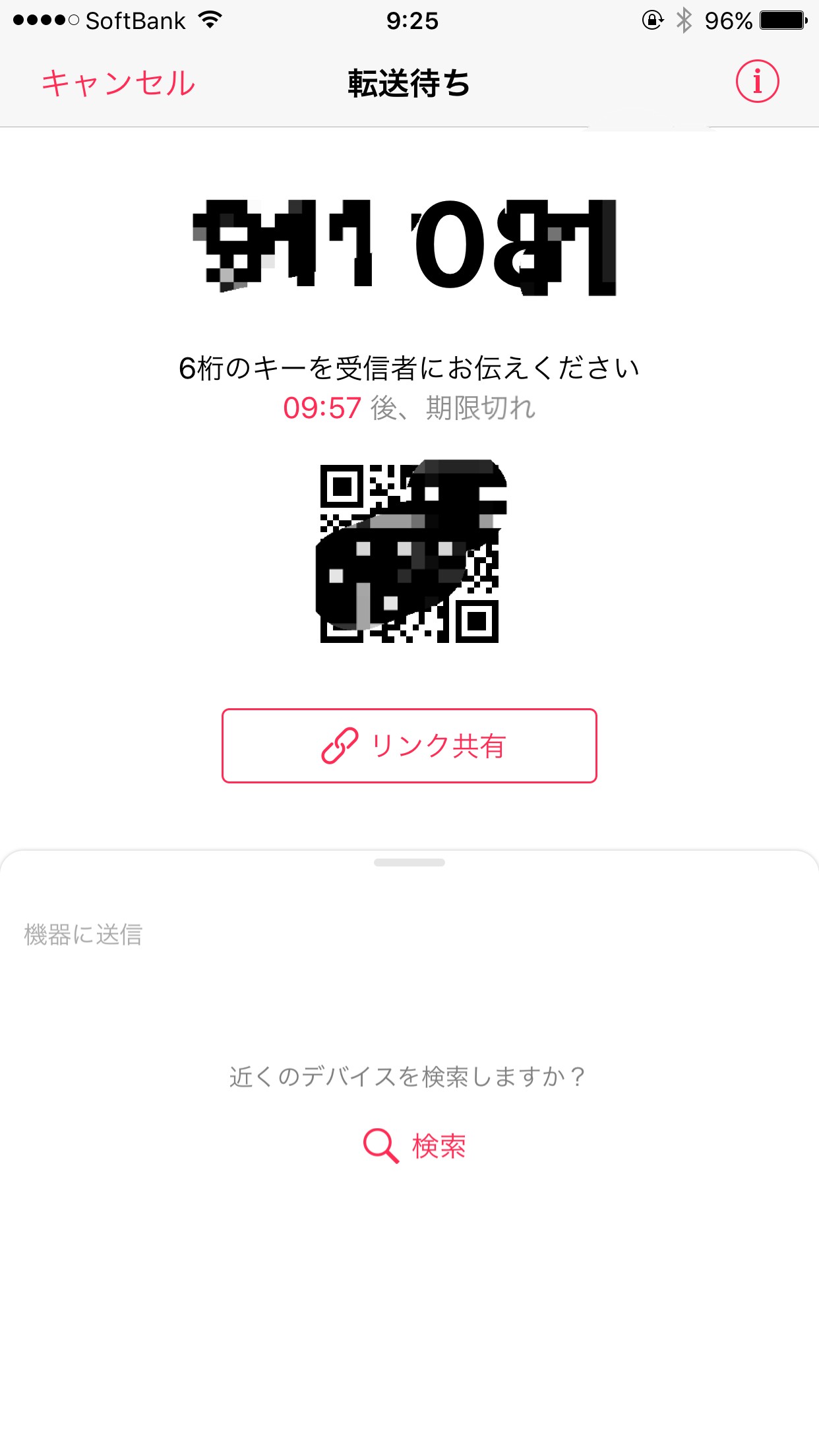This screenshot has height=1456, width=819.
Task: Tap the リンク共有 button
Action: point(409,746)
